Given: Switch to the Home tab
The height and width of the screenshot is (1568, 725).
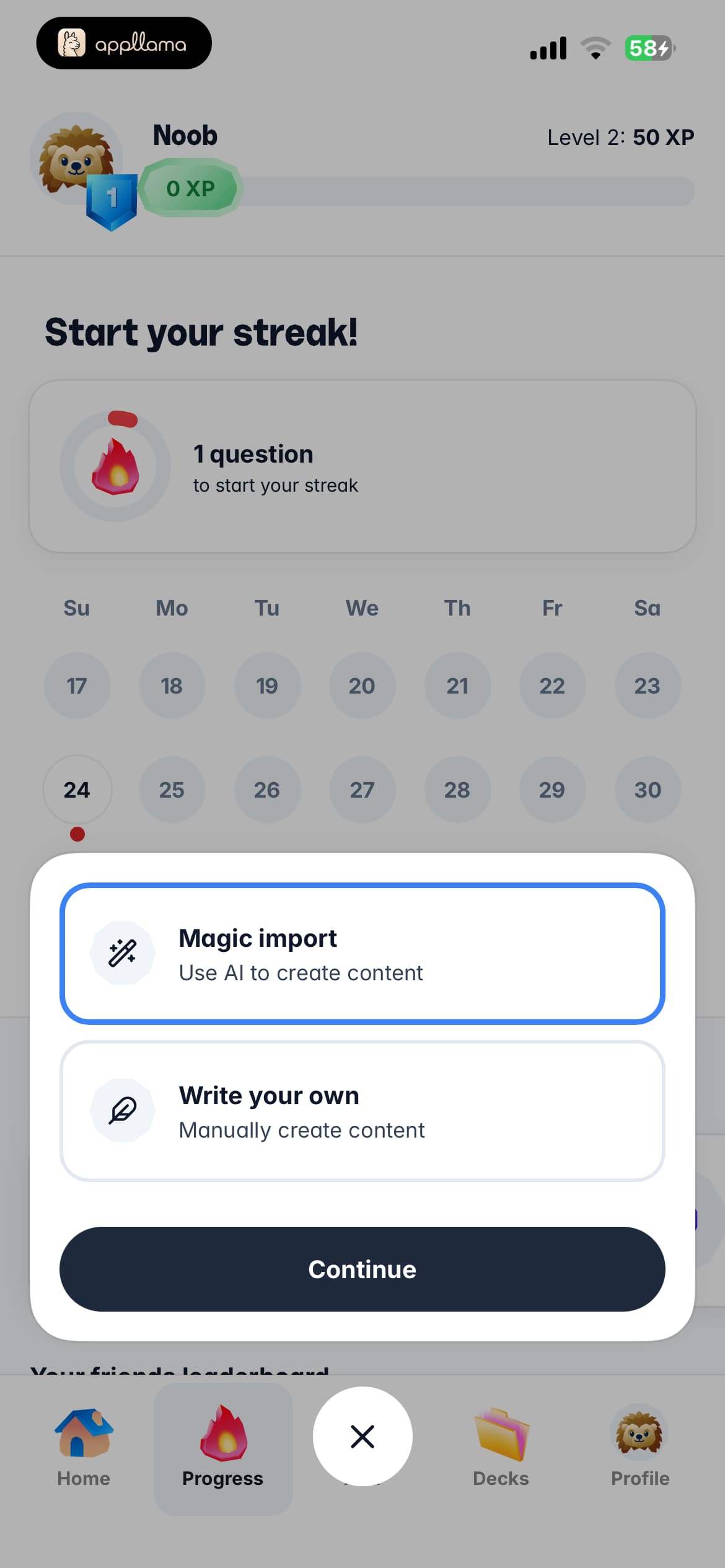Looking at the screenshot, I should coord(84,1448).
